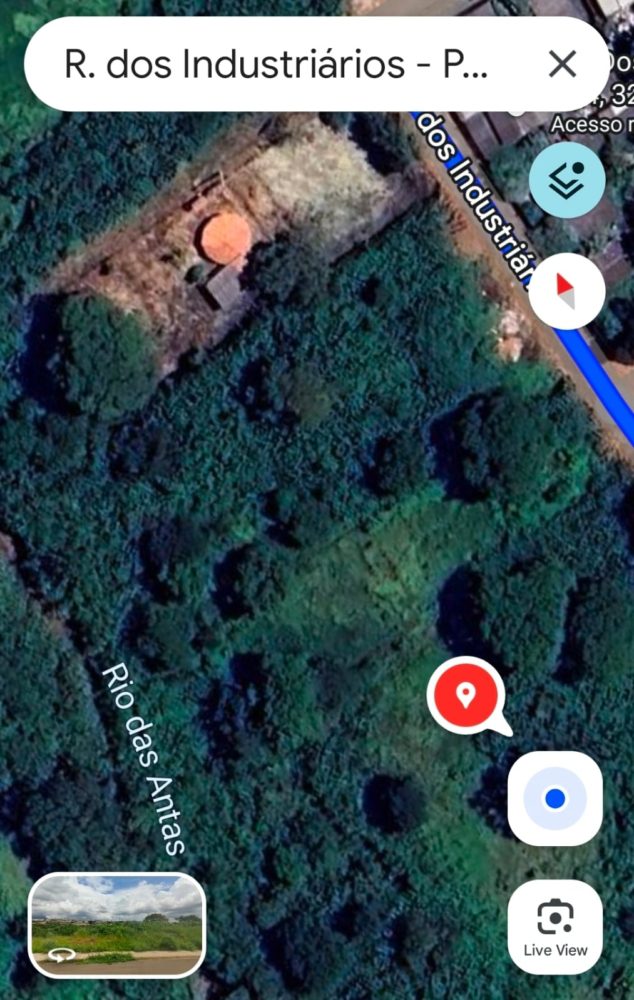The width and height of the screenshot is (634, 1000).
Task: Open the Street View thumbnail preview
Action: pos(117,924)
